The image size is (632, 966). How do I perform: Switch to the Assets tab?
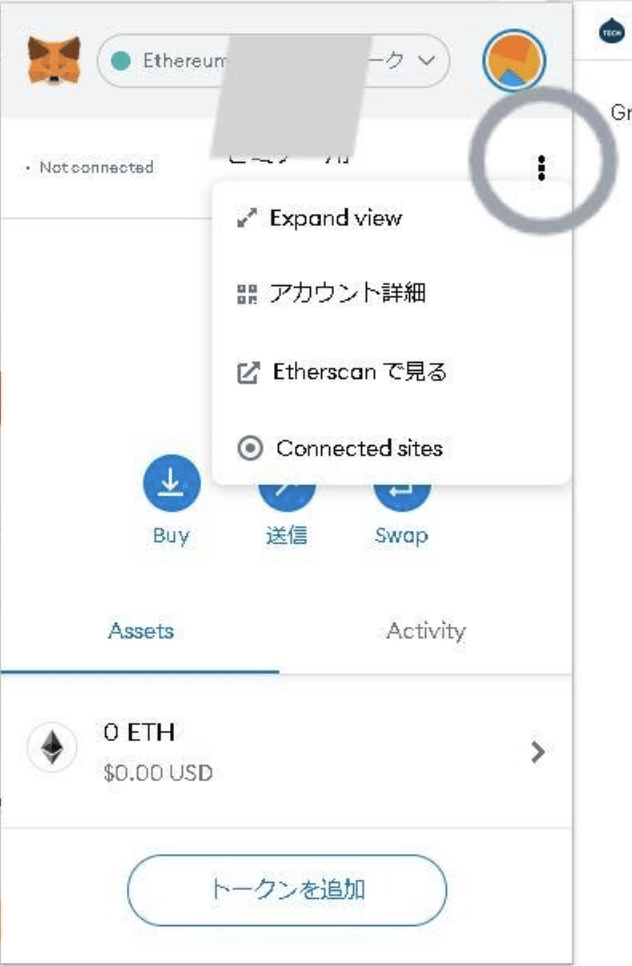tap(141, 631)
